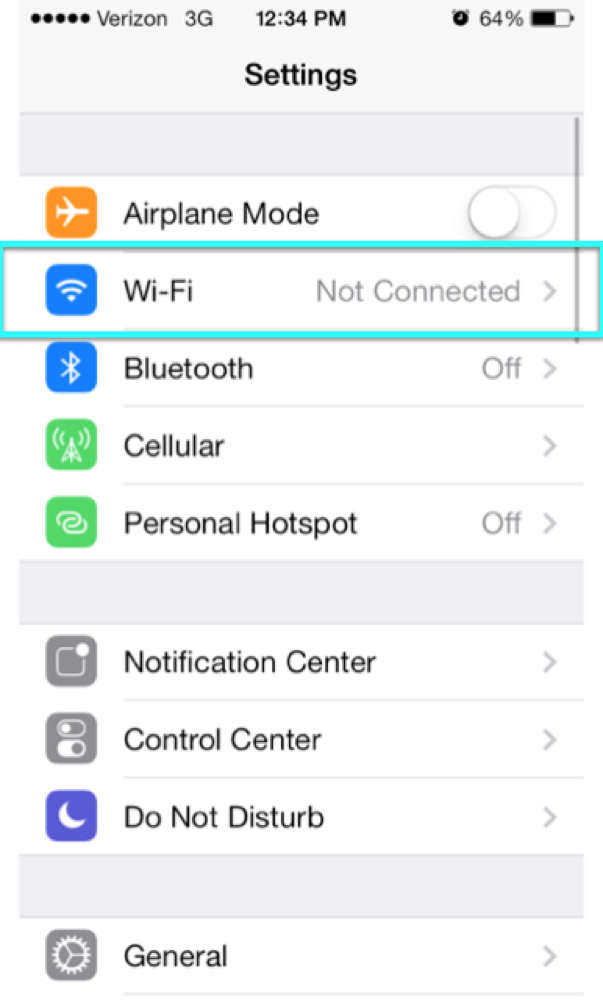Open Personal Hotspot settings

302,523
